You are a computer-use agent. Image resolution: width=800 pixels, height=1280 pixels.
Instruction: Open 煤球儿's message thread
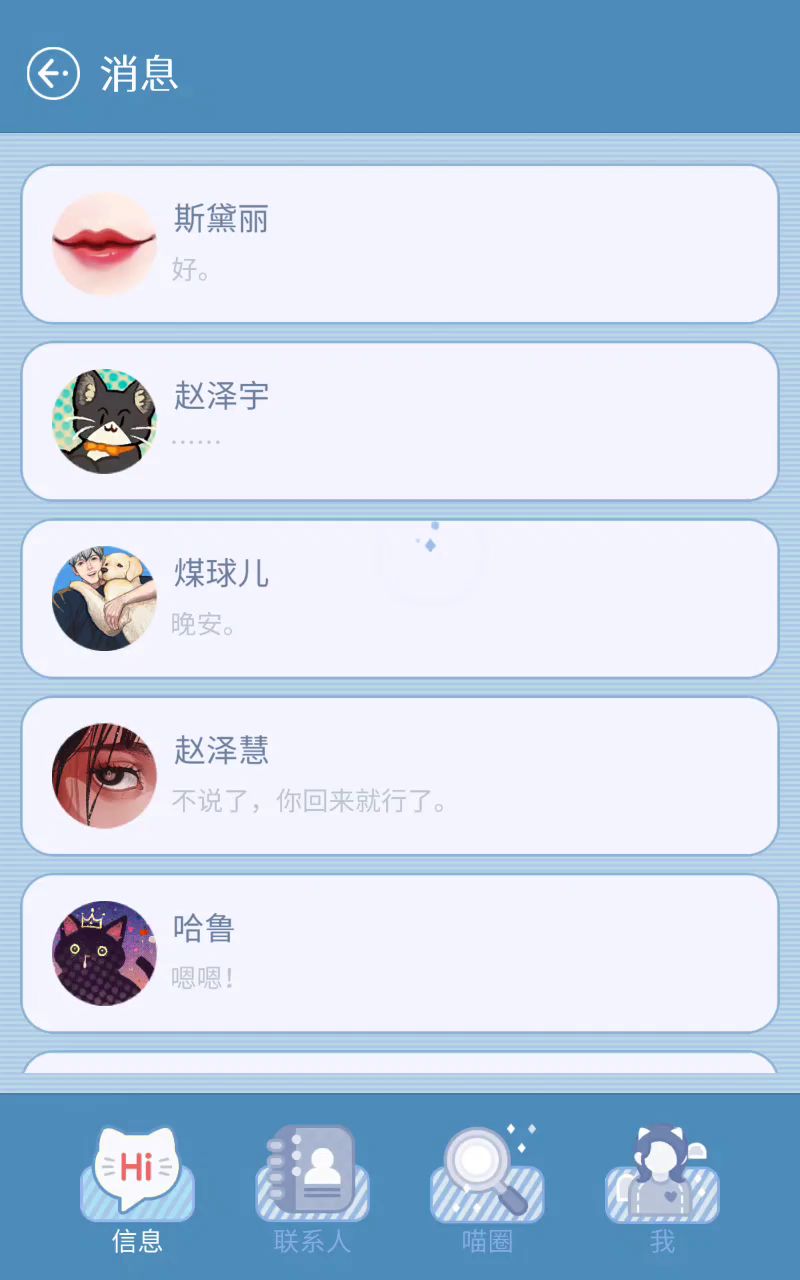point(400,598)
